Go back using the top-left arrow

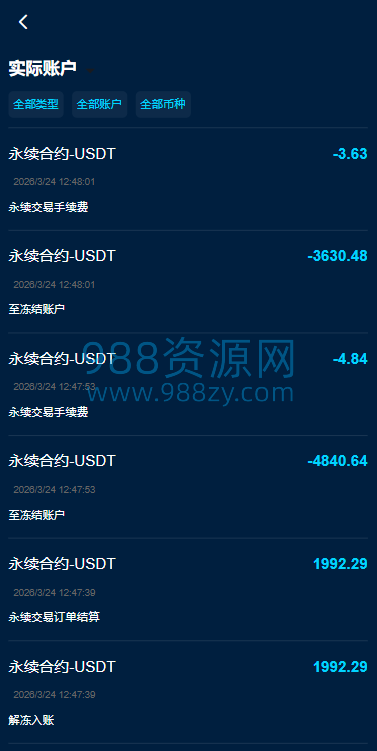click(23, 22)
